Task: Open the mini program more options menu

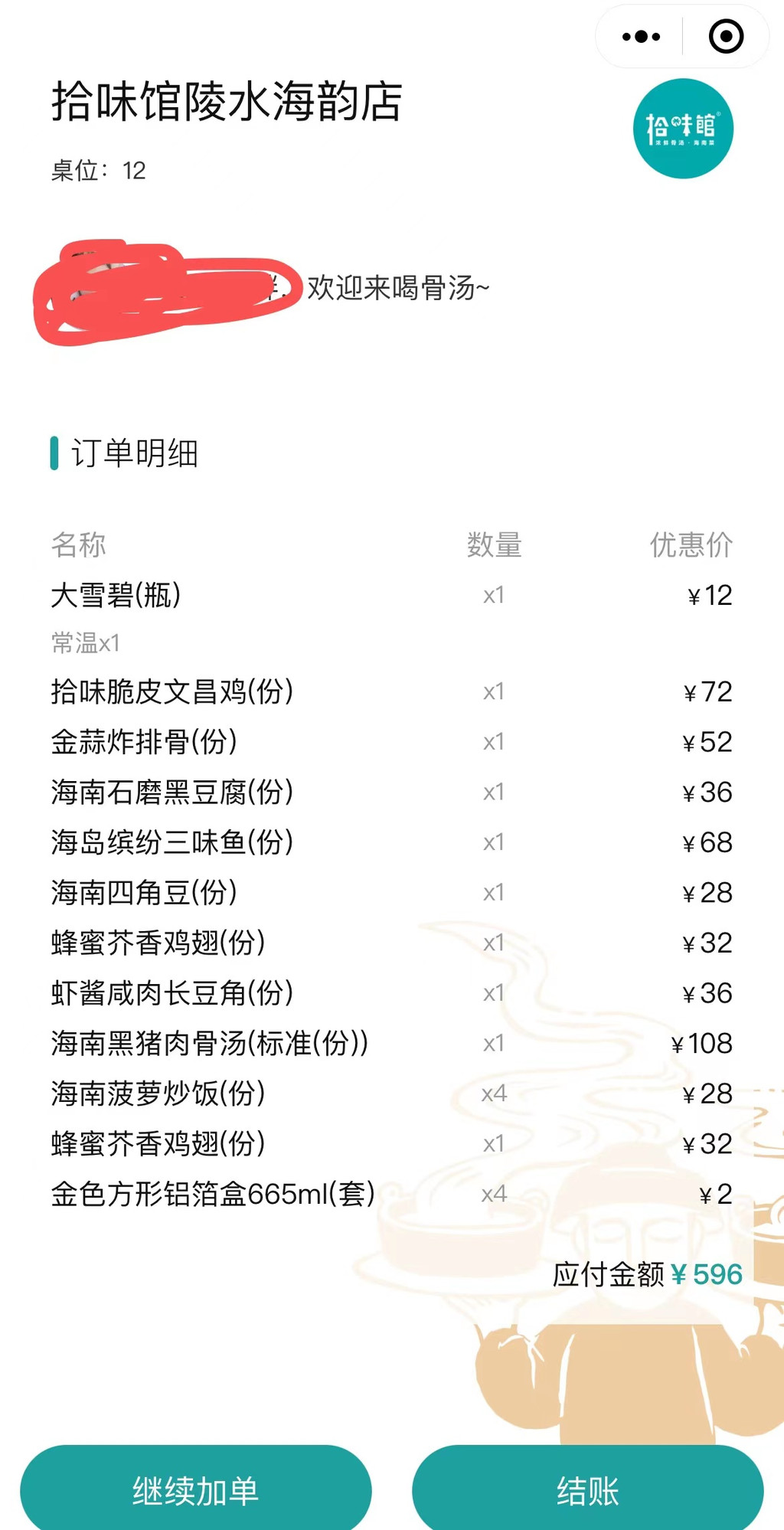Action: (x=641, y=37)
